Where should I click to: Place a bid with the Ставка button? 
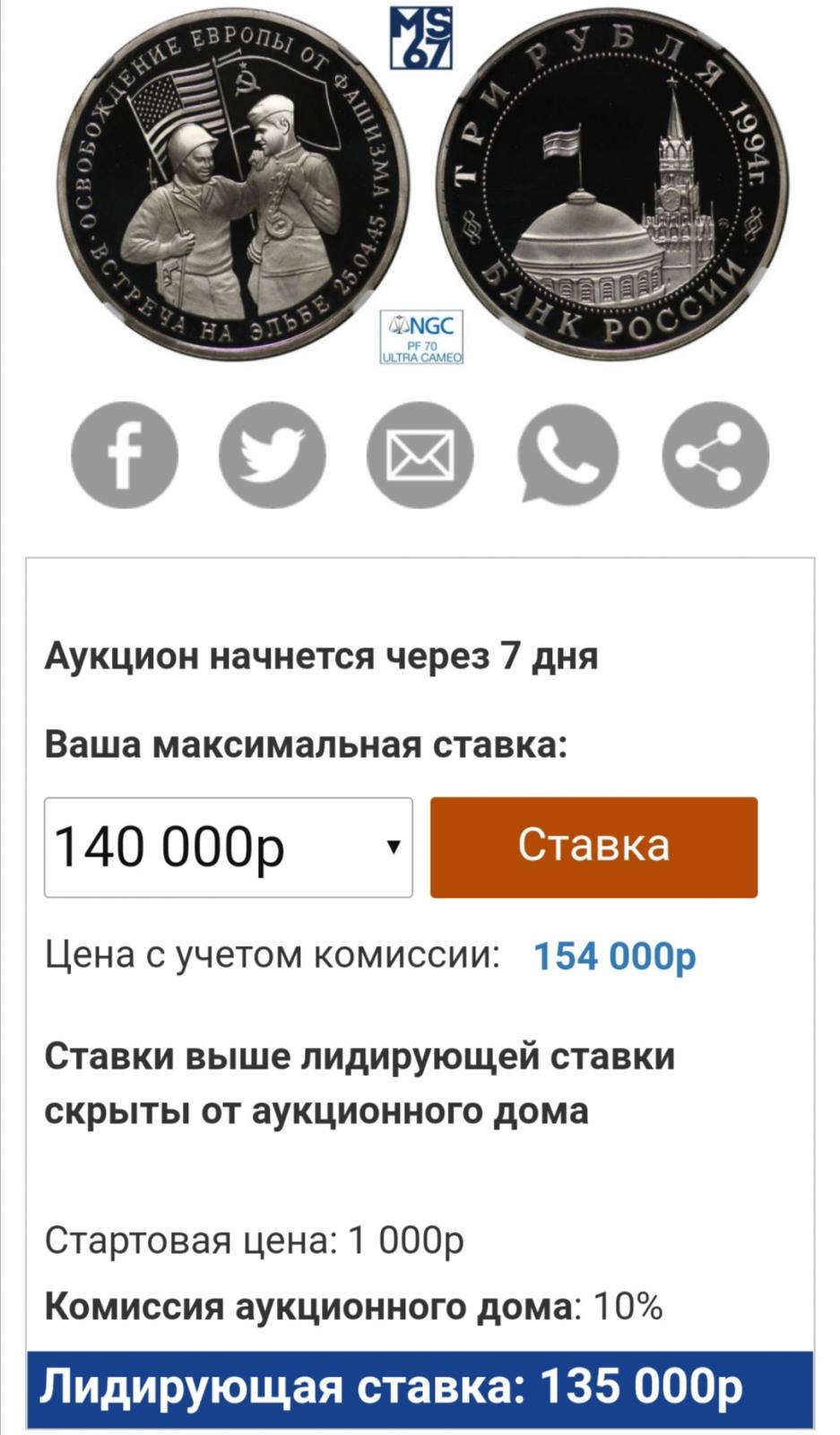click(x=593, y=848)
